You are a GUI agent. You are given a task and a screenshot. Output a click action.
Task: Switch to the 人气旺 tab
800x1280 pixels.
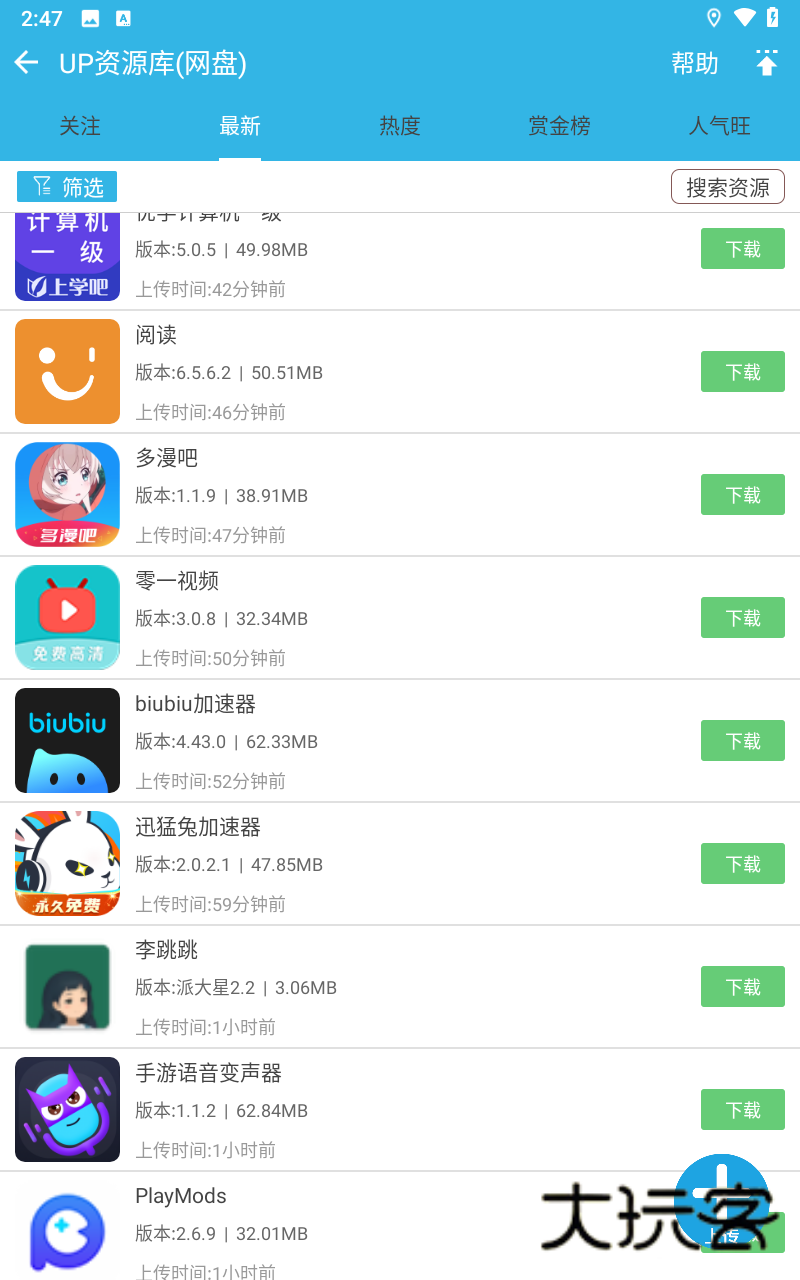click(720, 126)
